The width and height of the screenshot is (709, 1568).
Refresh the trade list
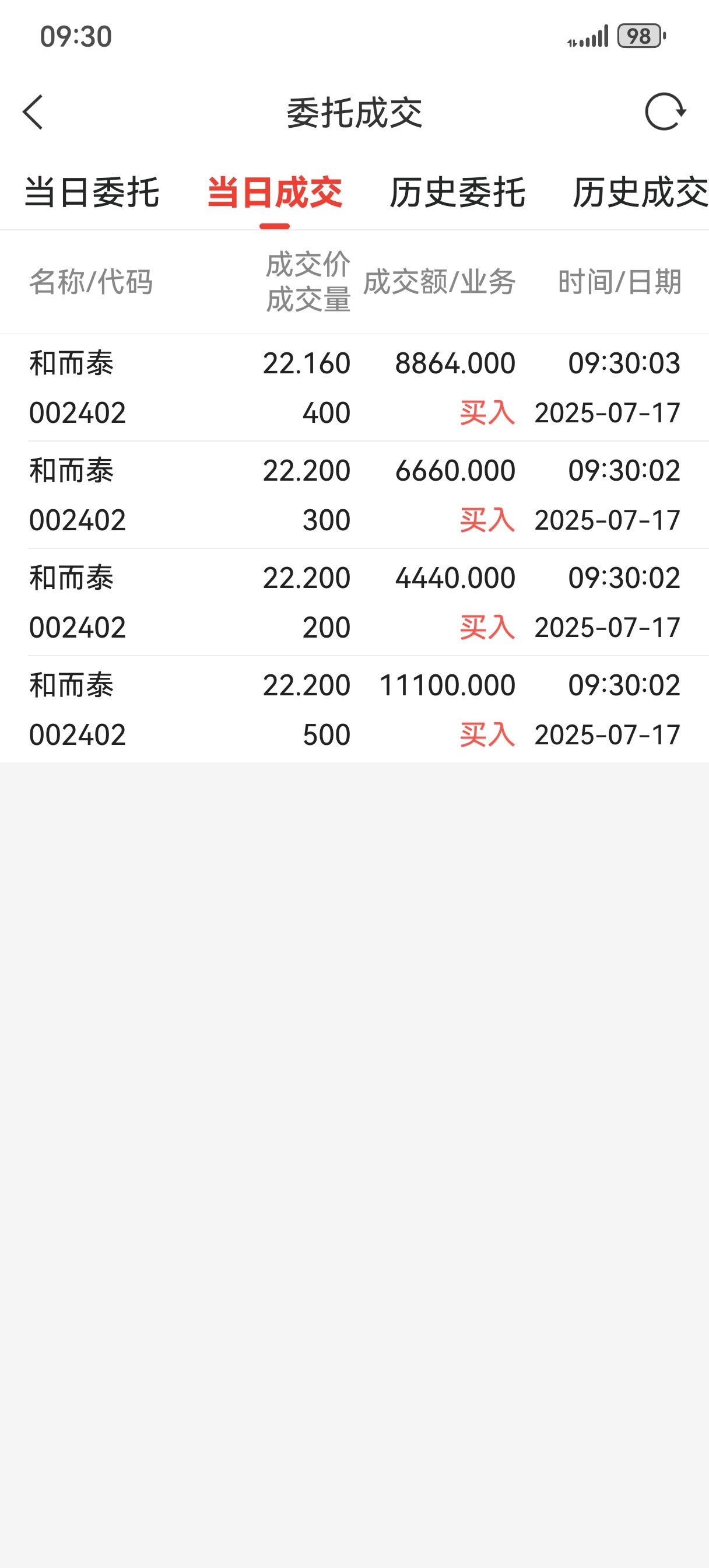pos(665,112)
